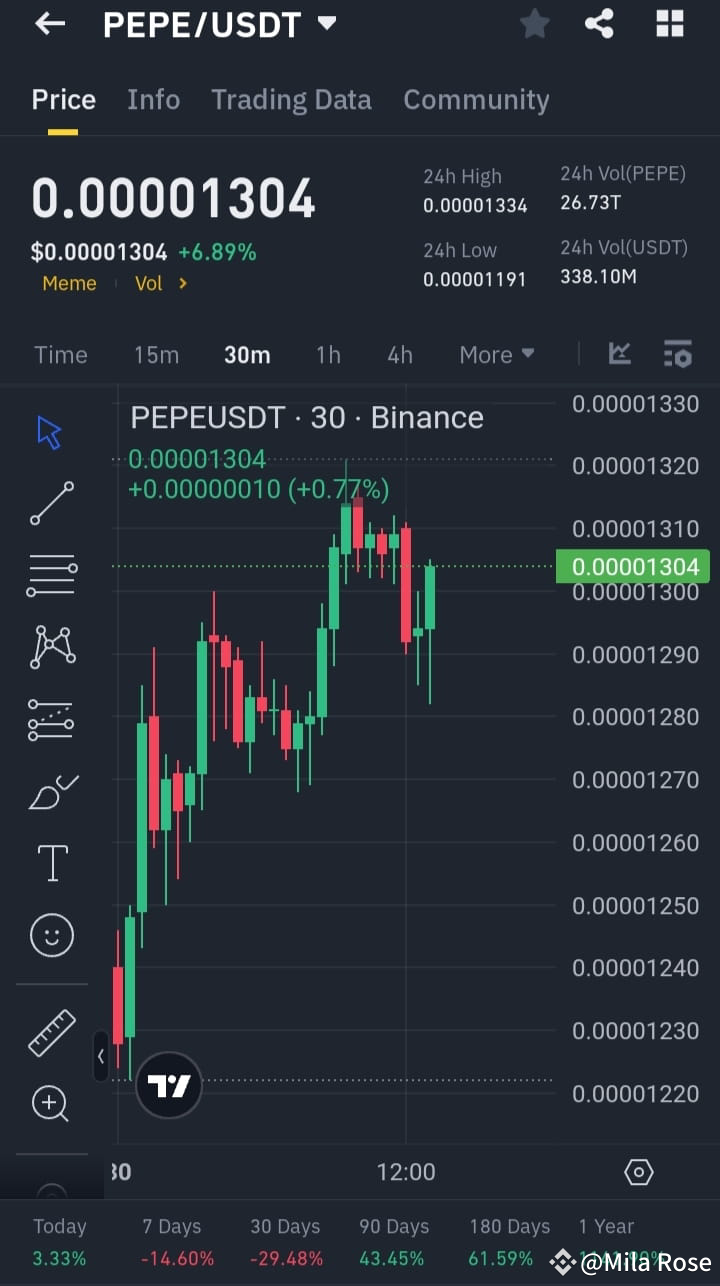This screenshot has height=1286, width=720.
Task: Open the emoji sticker tool
Action: pyautogui.click(x=51, y=934)
